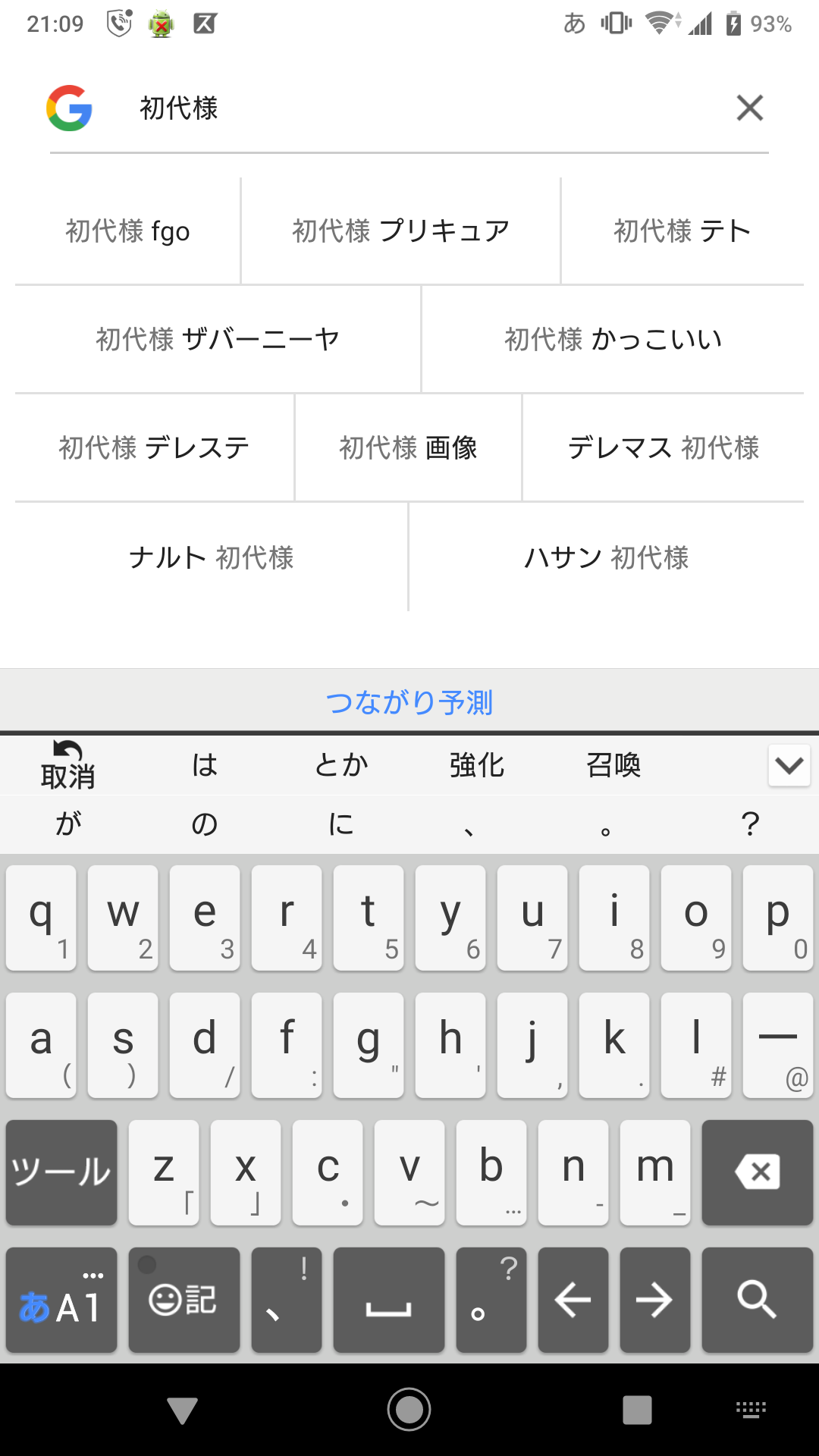Search for 初代様 ザバーニーヤ suggestion

pyautogui.click(x=218, y=339)
